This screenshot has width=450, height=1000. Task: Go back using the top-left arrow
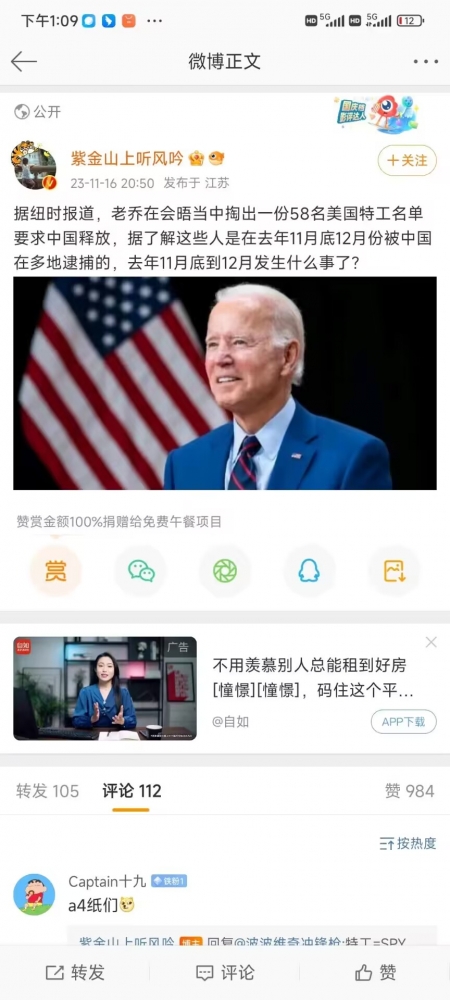pyautogui.click(x=24, y=62)
